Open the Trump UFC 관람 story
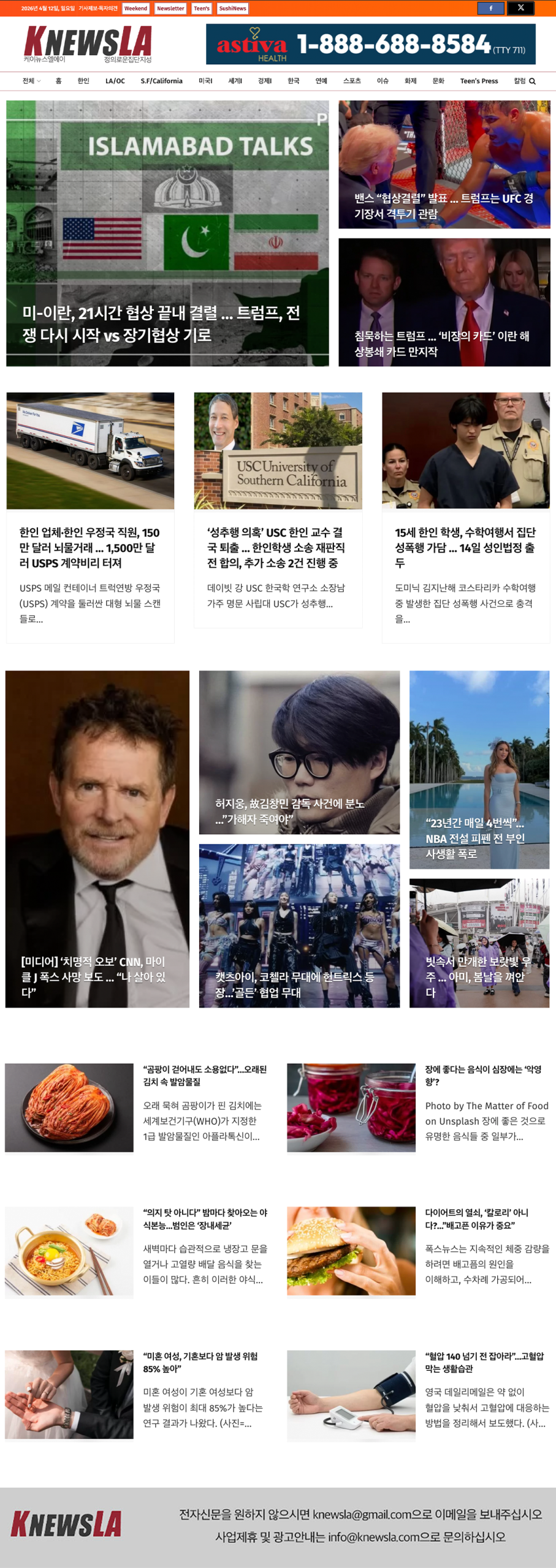556x1568 pixels. [x=444, y=165]
